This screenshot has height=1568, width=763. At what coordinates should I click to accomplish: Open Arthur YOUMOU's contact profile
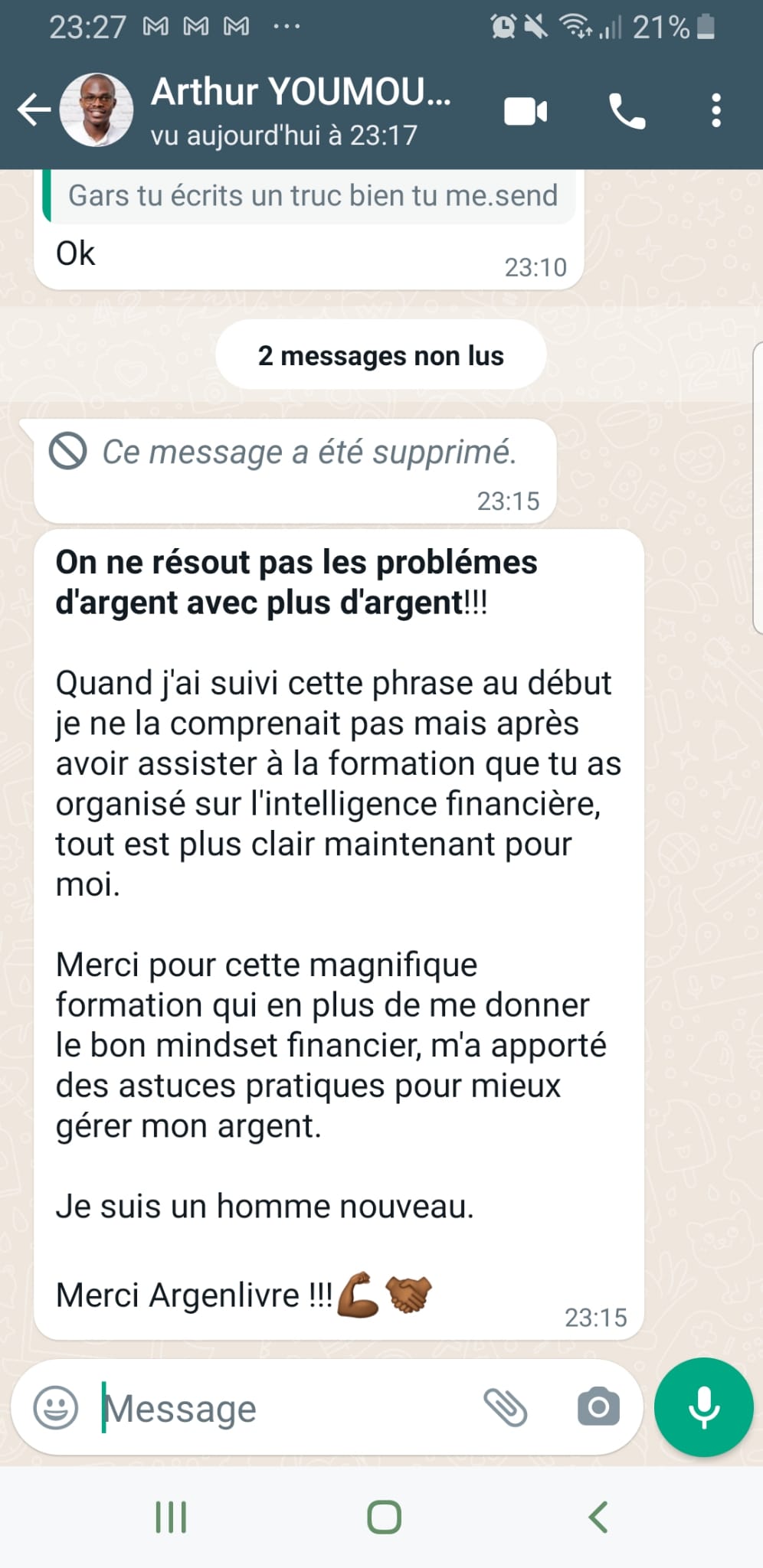(x=300, y=110)
